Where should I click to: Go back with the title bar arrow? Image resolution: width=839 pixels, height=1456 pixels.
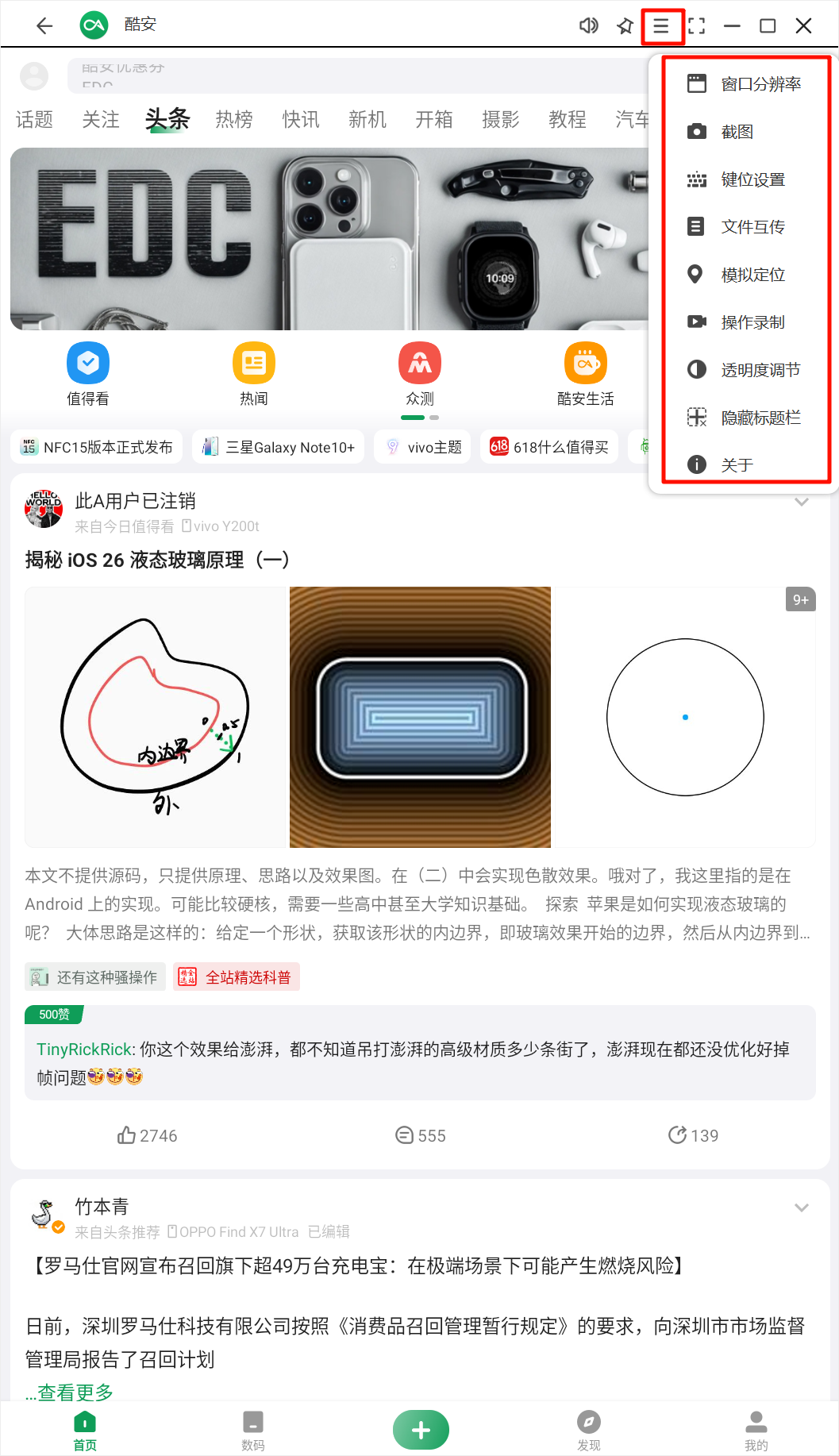click(44, 25)
